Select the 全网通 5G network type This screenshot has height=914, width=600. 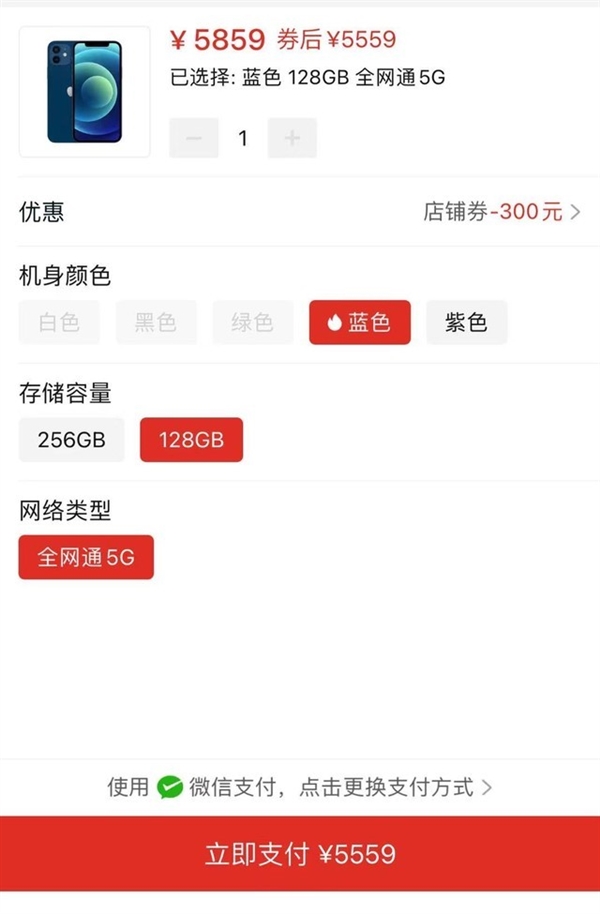86,557
